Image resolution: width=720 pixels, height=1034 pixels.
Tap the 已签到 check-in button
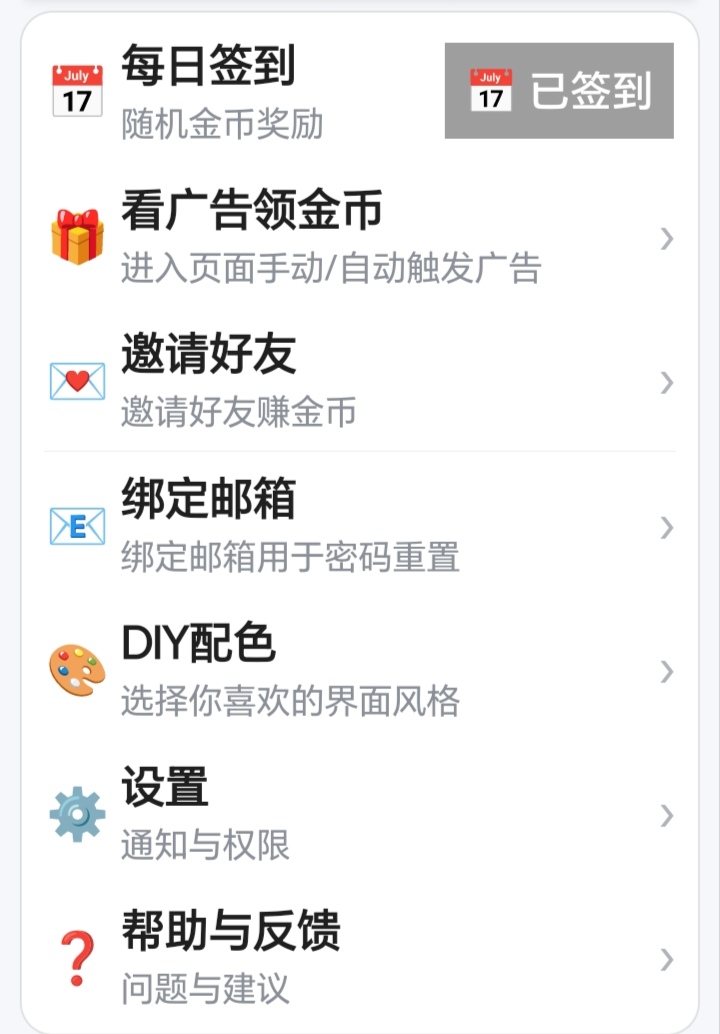point(559,91)
